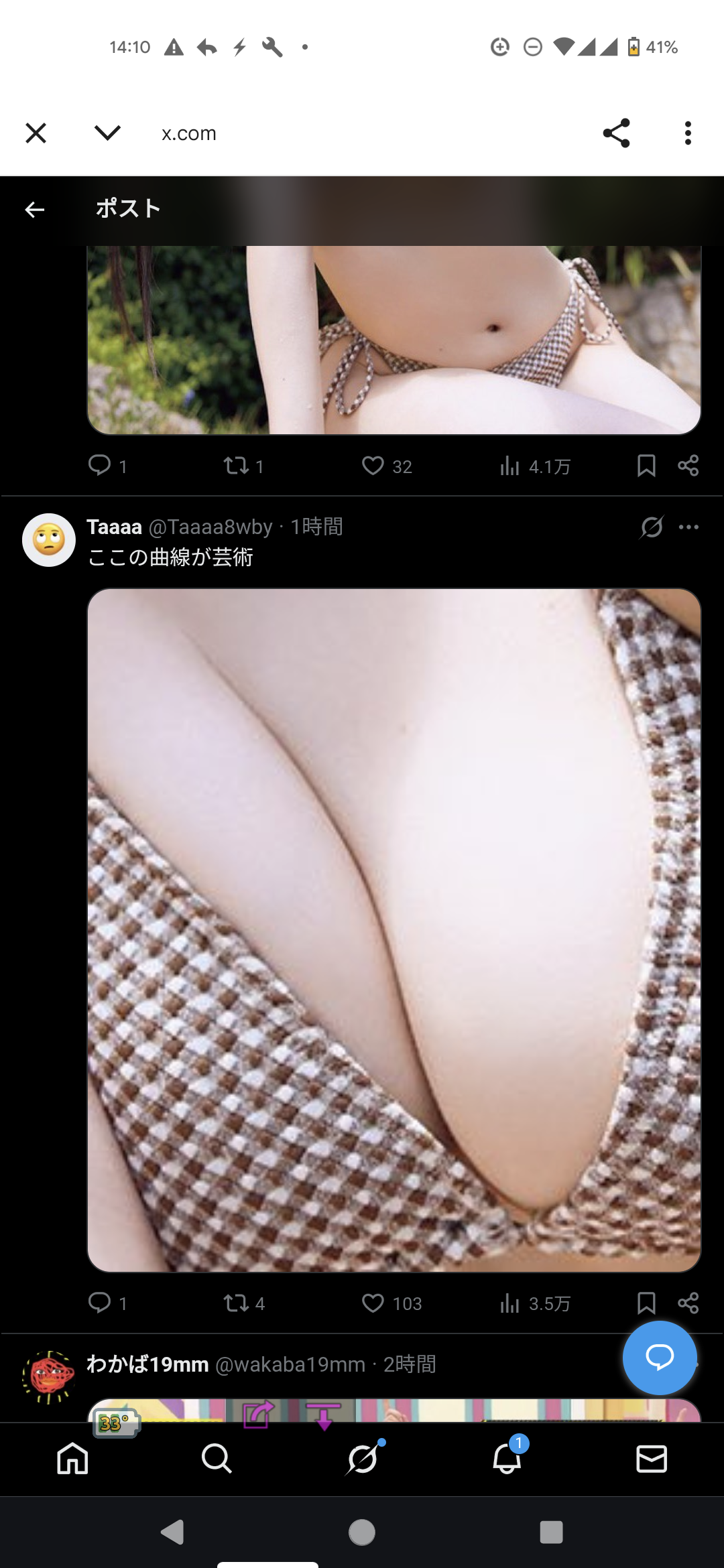The height and width of the screenshot is (1568, 724).
Task: Like the post with 32 likes
Action: pos(373,466)
